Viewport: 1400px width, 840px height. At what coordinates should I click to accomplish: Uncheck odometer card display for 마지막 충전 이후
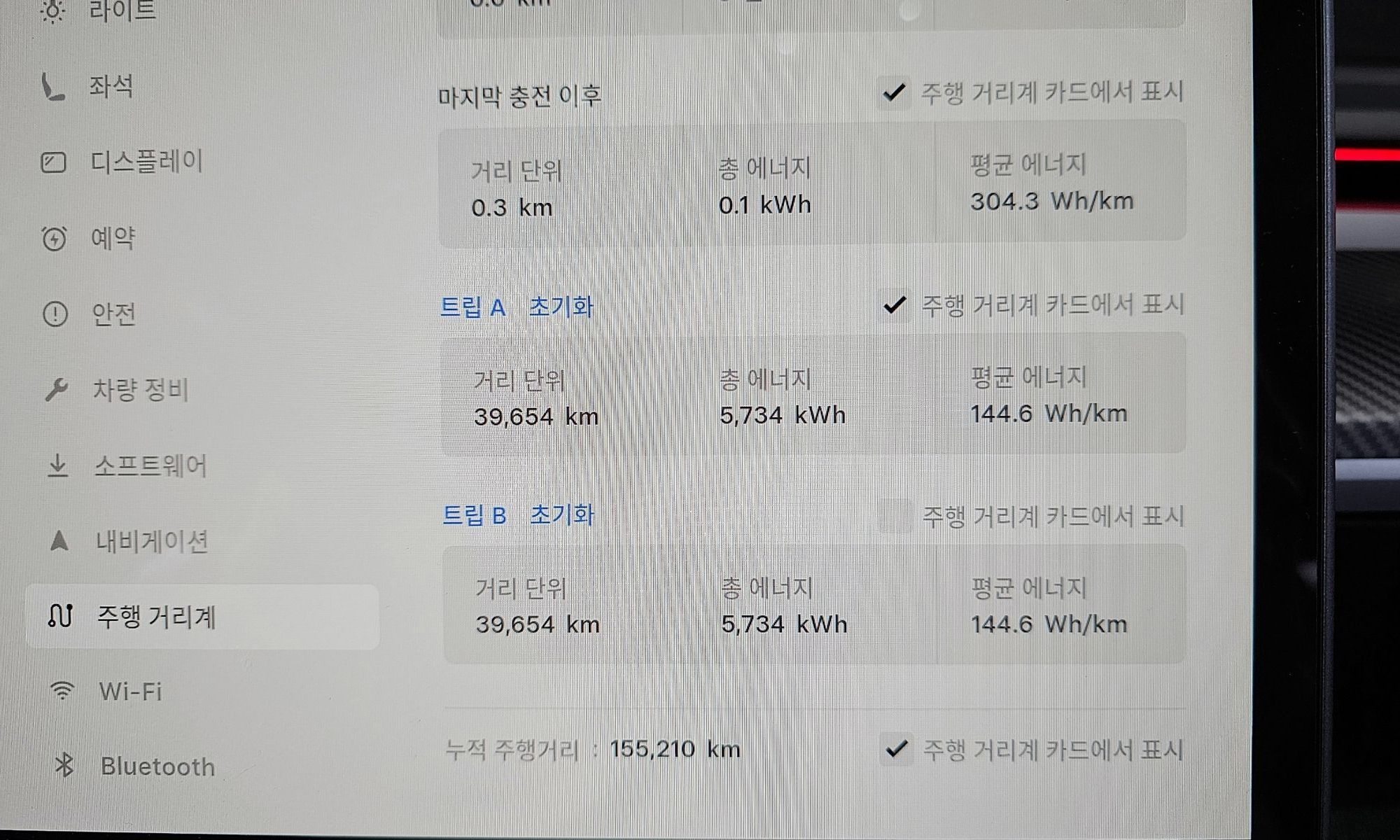(x=894, y=92)
